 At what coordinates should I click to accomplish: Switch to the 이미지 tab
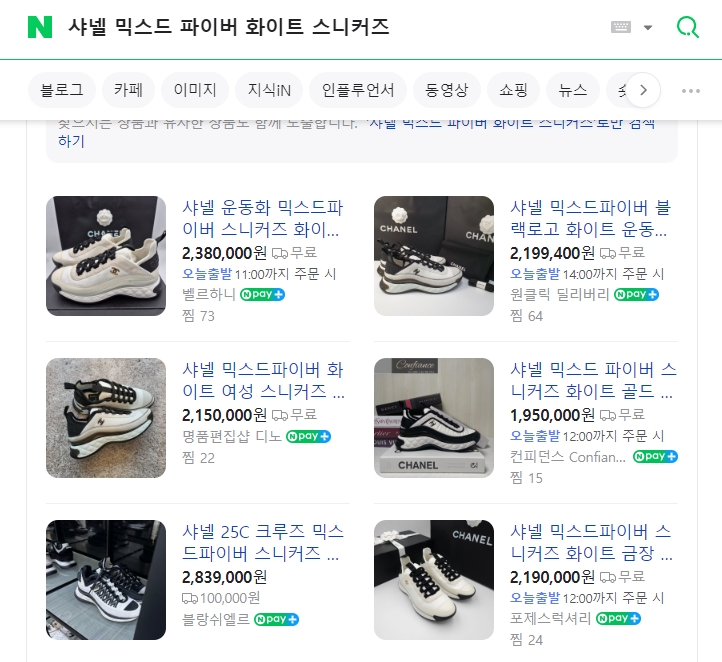tap(194, 90)
